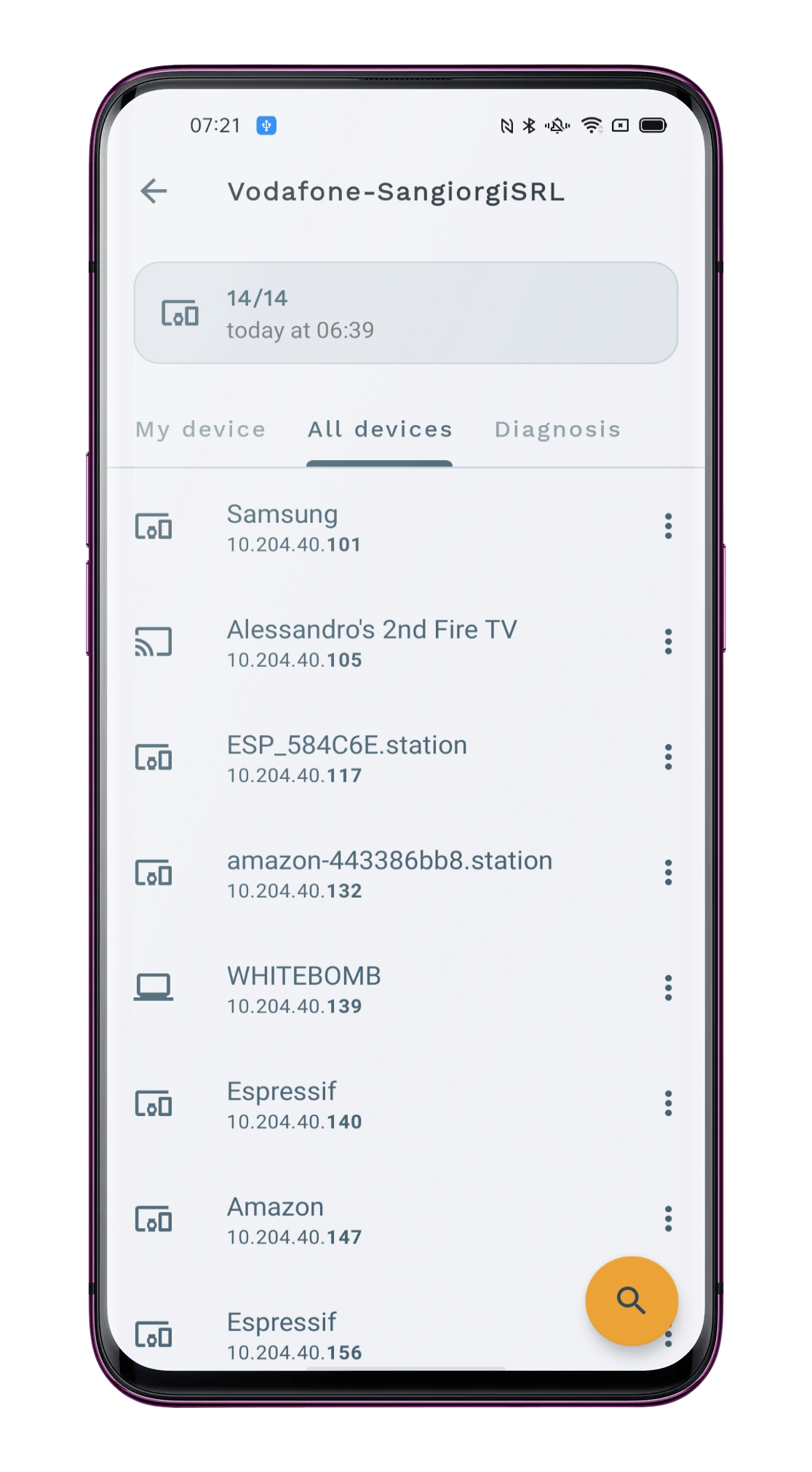812x1472 pixels.
Task: Open the Samsung device entry
Action: click(x=364, y=527)
